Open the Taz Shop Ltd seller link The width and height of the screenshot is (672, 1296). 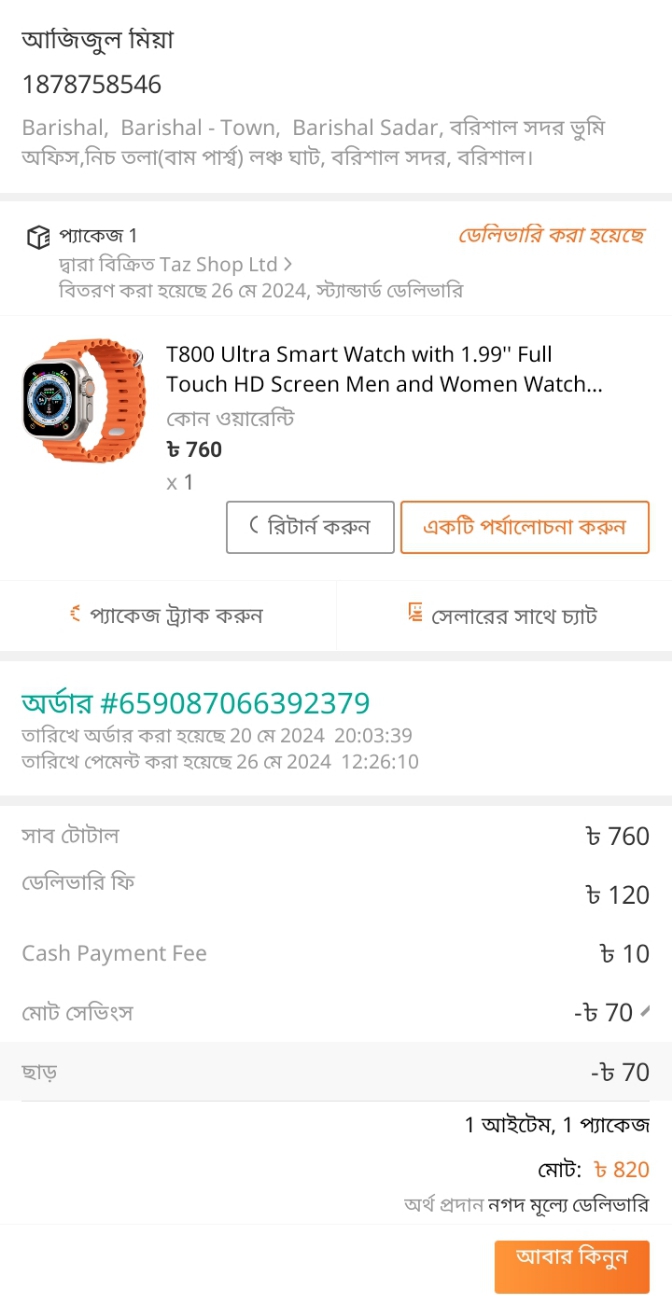point(175,265)
